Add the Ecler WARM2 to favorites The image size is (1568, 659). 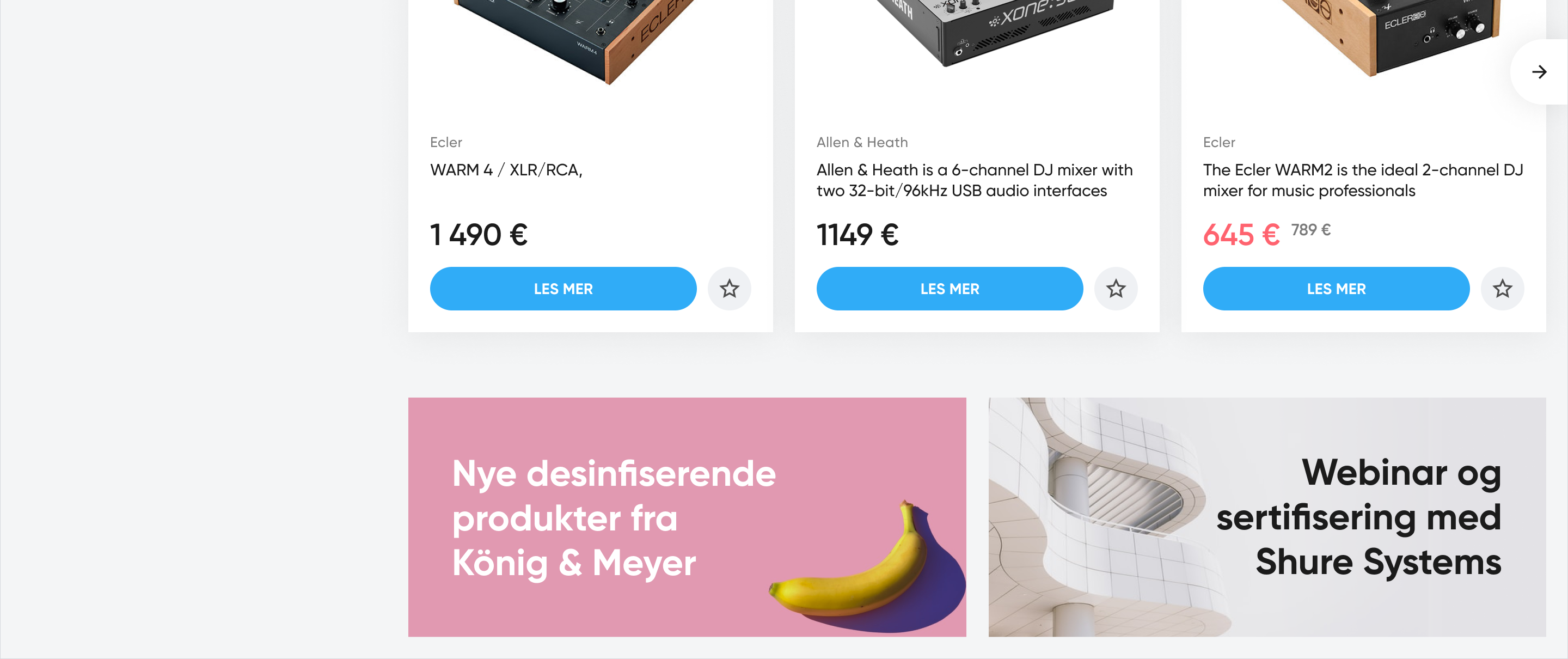[1502, 289]
